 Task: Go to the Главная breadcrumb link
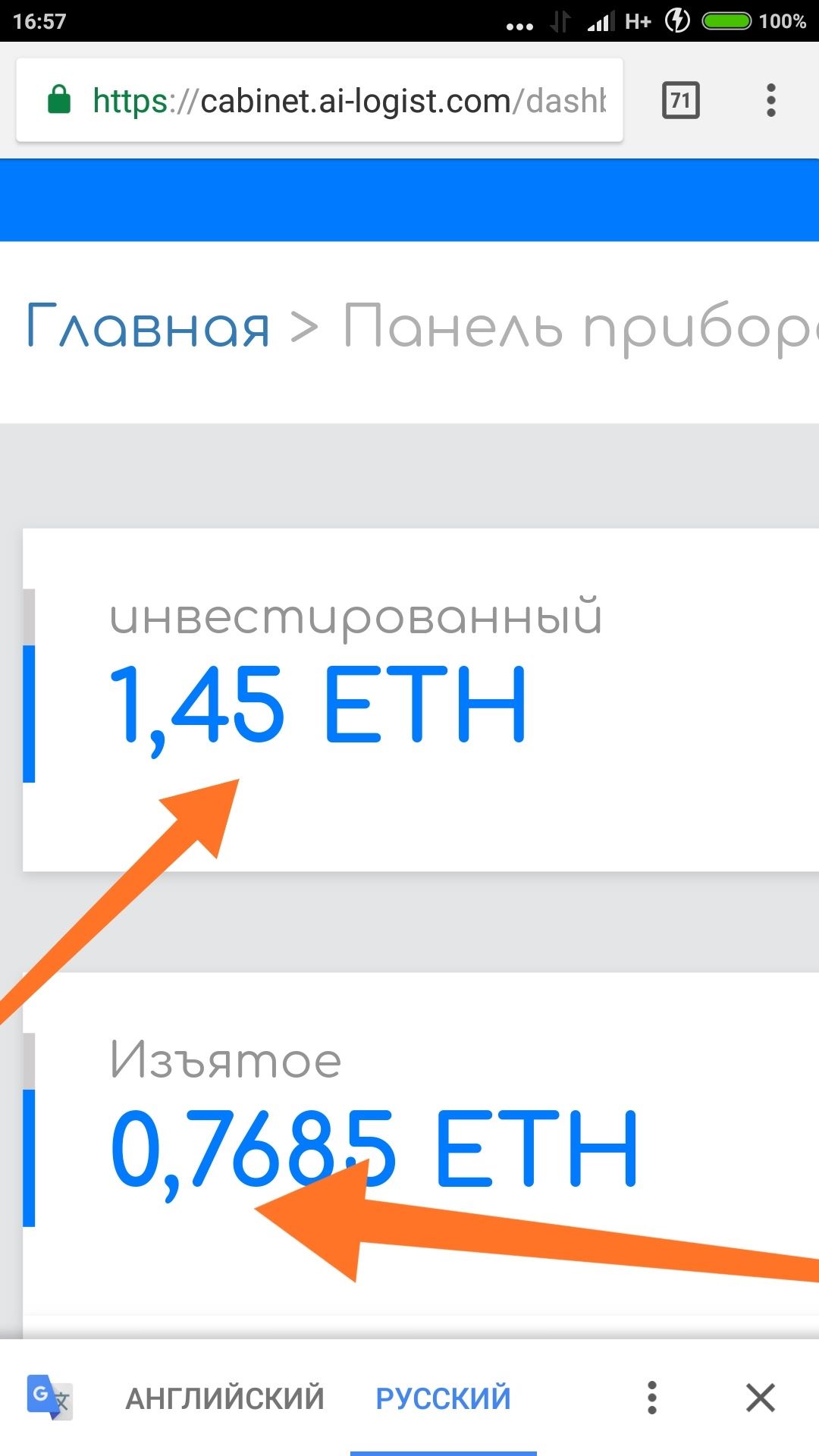[148, 326]
